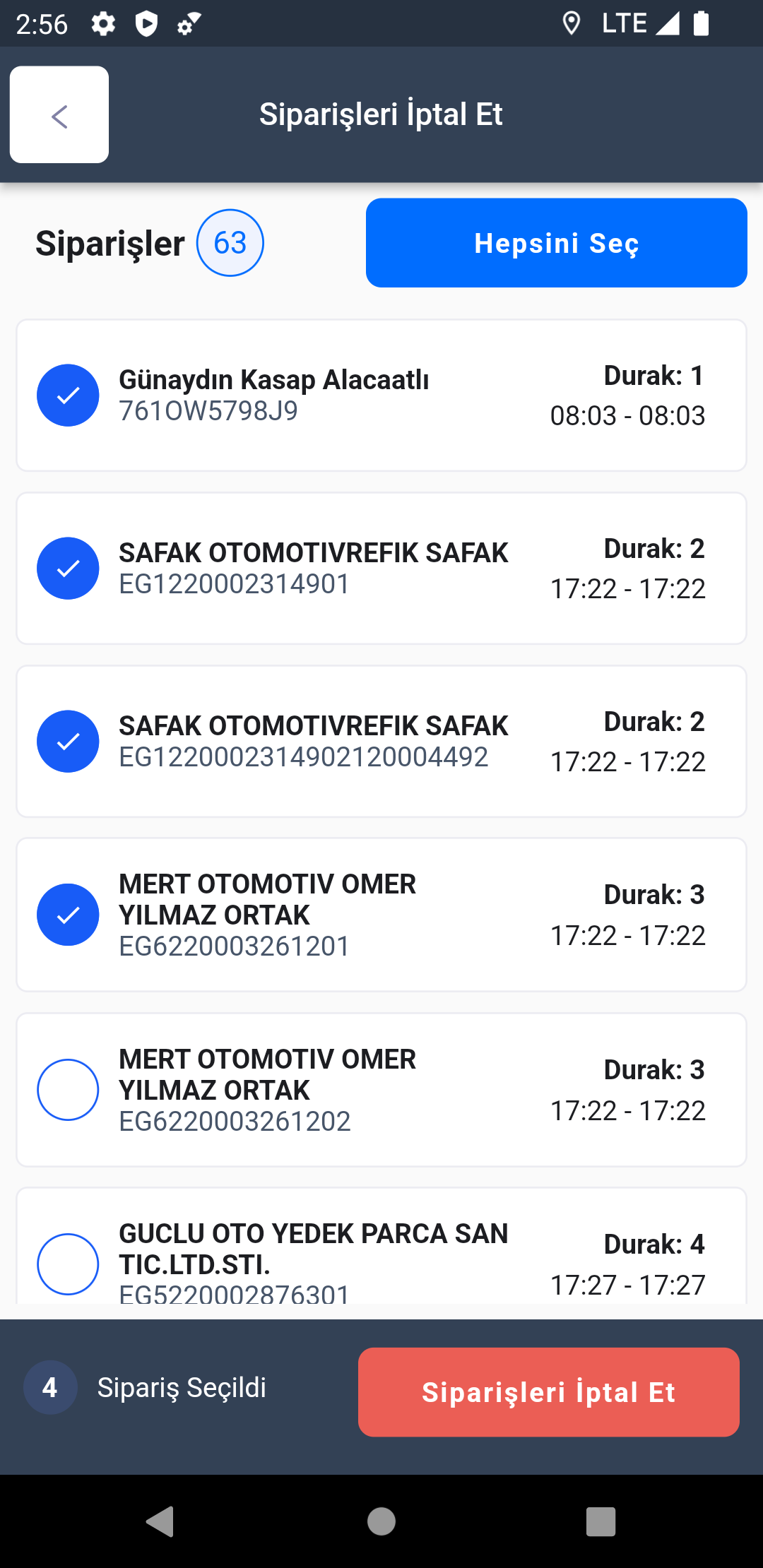The width and height of the screenshot is (763, 1568).
Task: Go back using the top-left arrow
Action: pos(59,115)
